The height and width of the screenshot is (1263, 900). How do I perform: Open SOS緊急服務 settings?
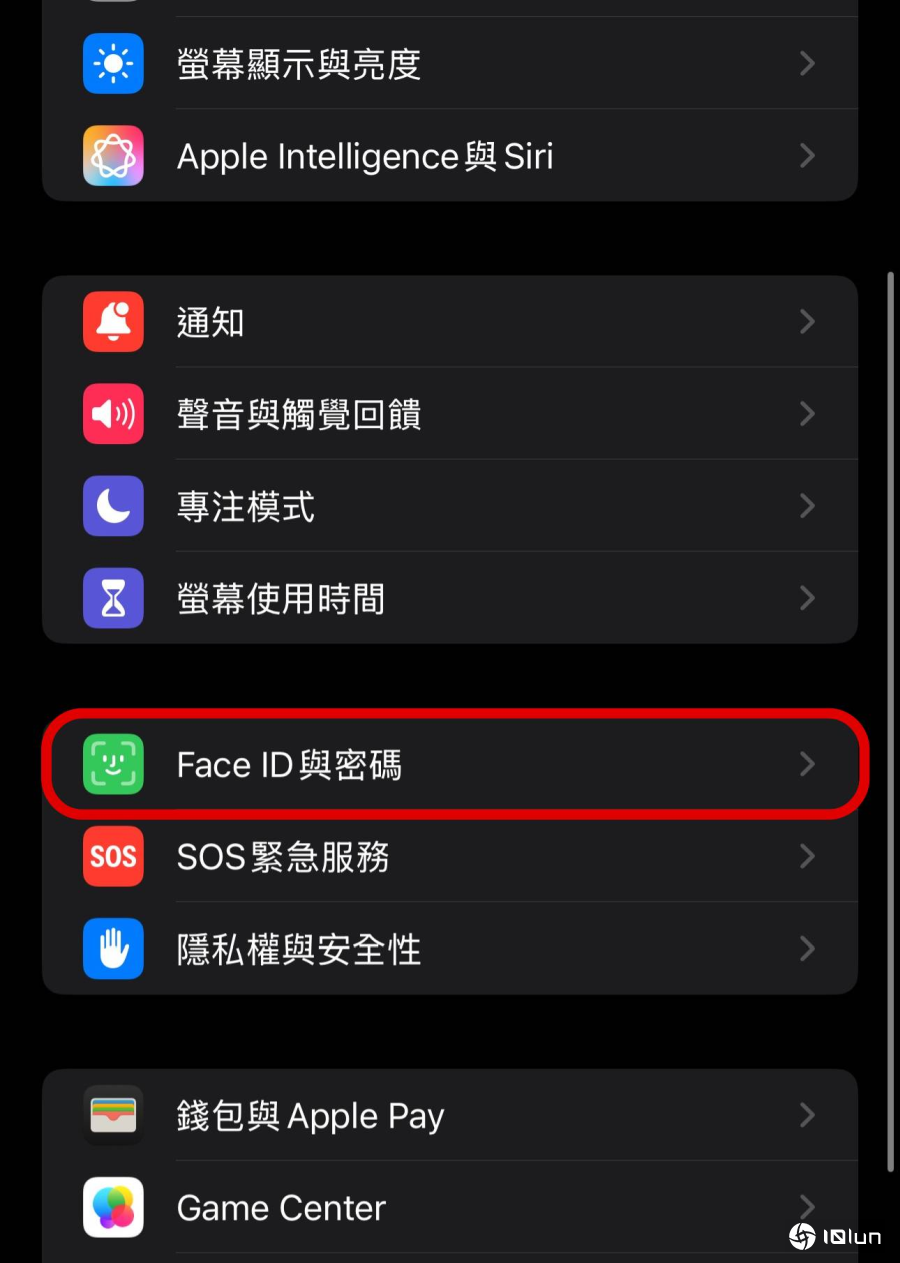click(x=450, y=857)
